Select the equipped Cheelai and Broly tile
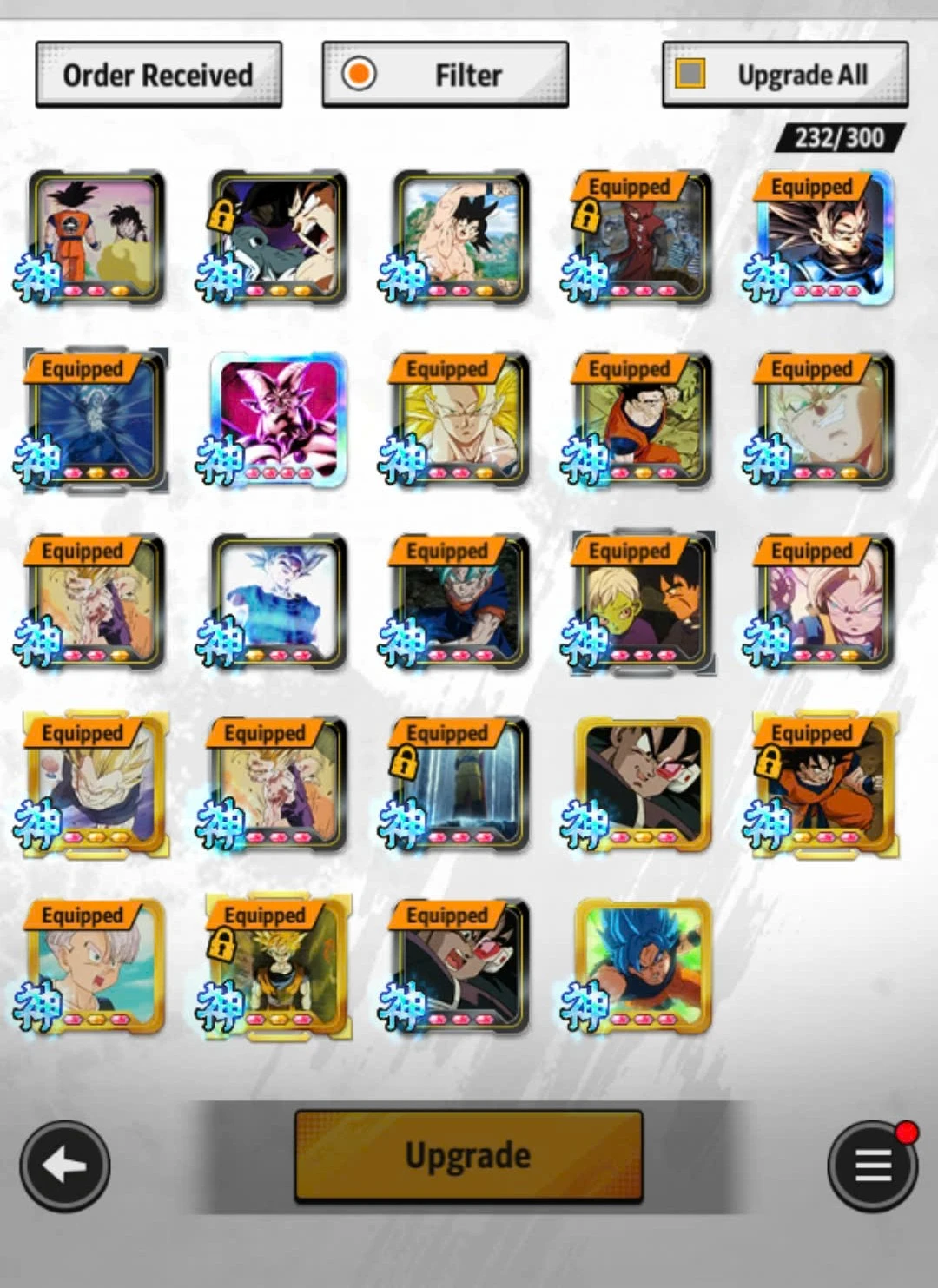This screenshot has height=1288, width=938. click(644, 601)
